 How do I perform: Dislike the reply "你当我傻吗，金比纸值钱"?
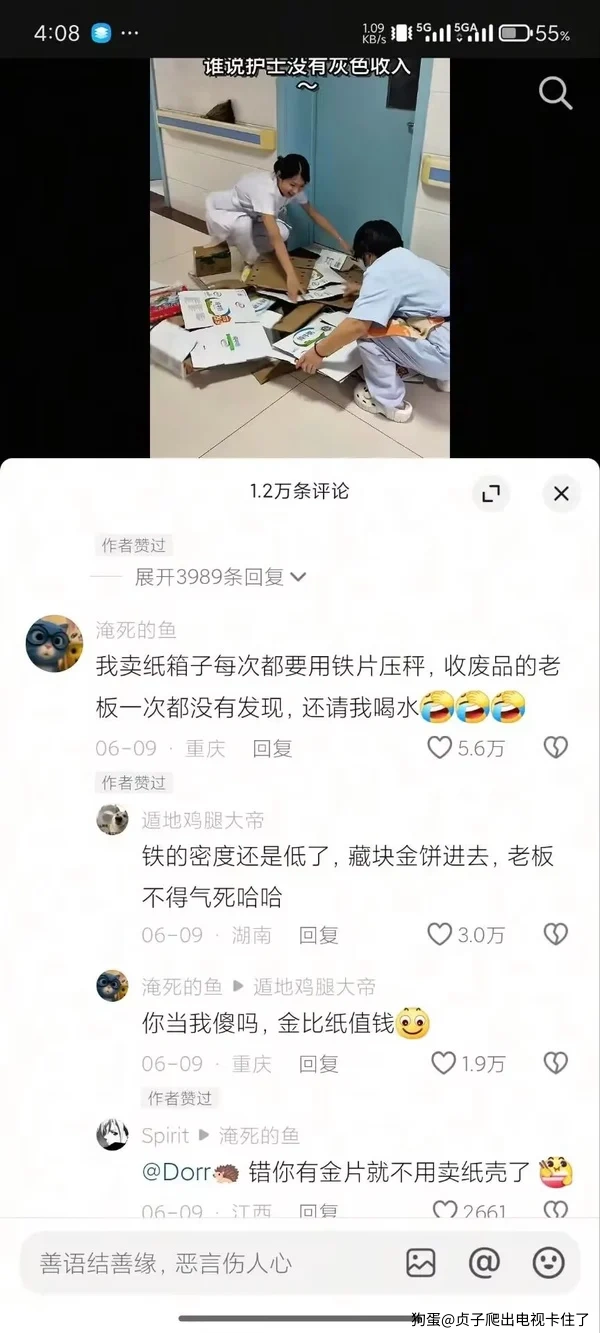(555, 1062)
